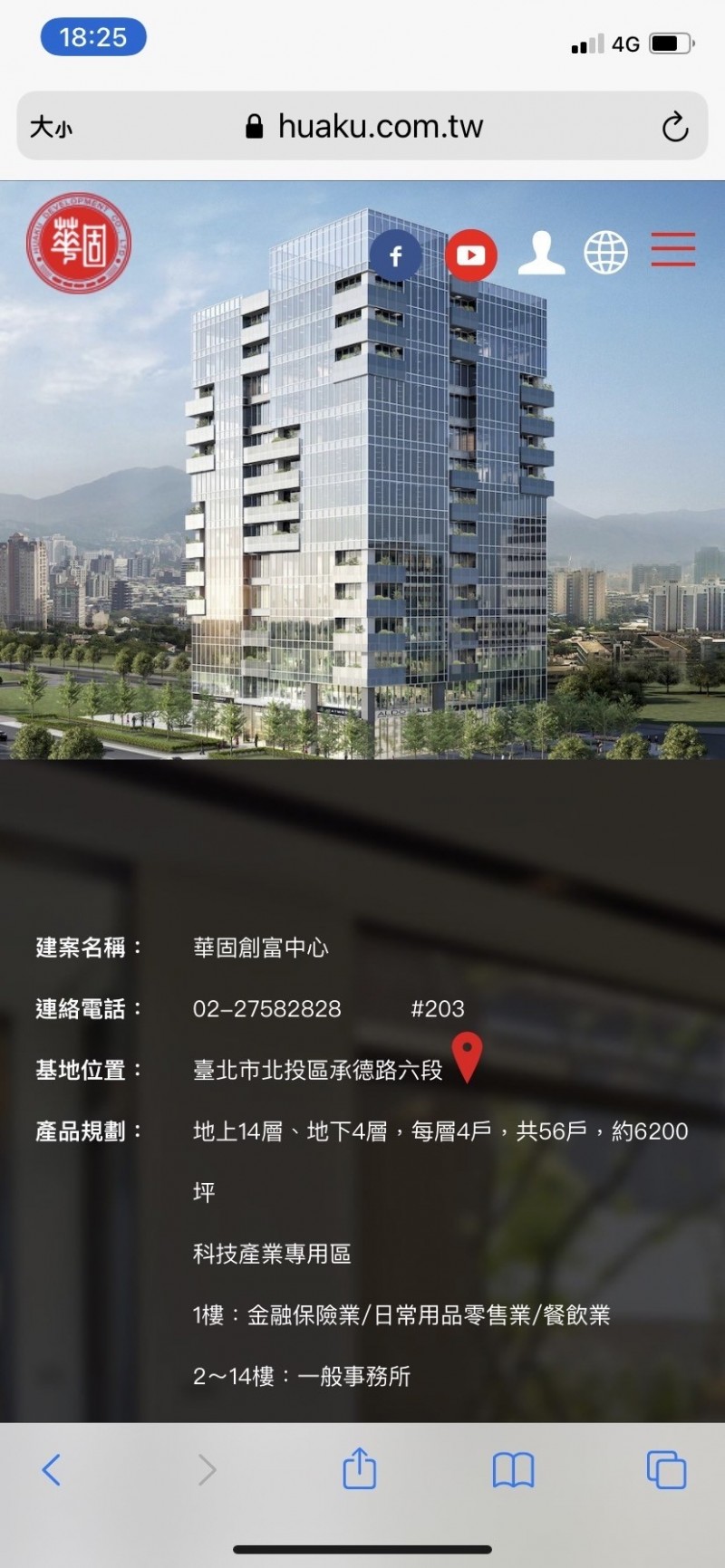725x1568 pixels.
Task: Reload the huaku.com.tw page
Action: (675, 127)
